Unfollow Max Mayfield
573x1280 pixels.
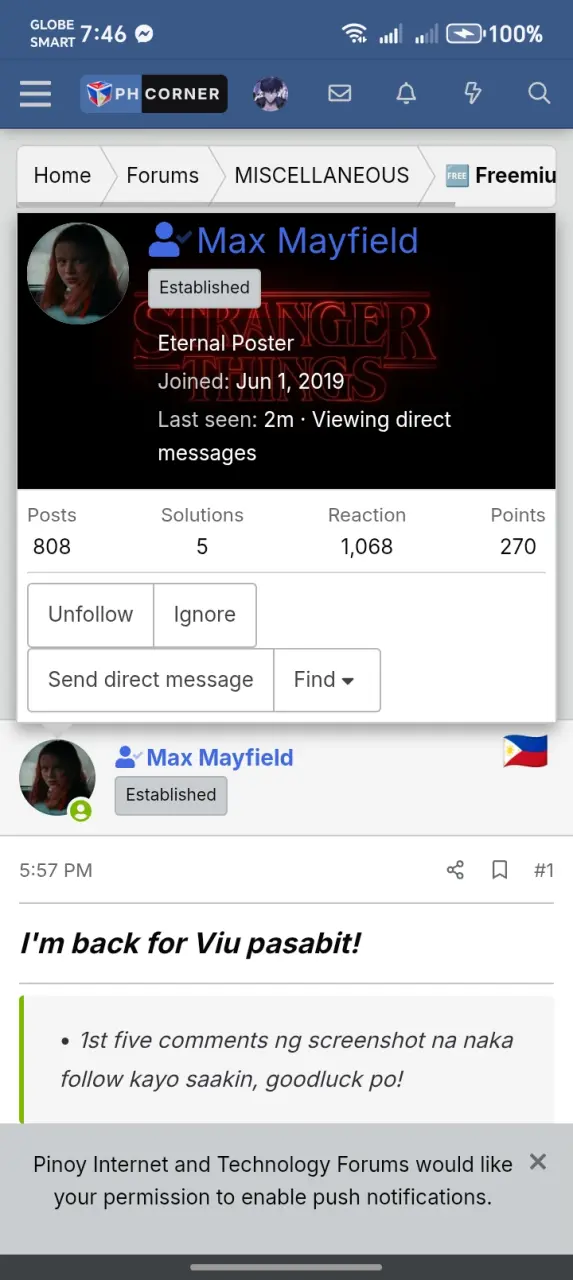click(x=90, y=615)
